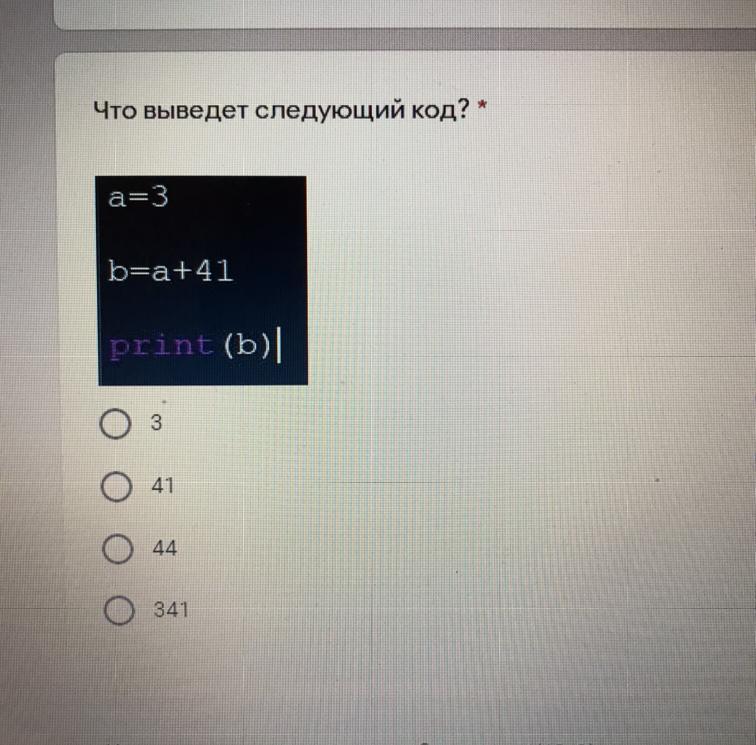Mark the option 341
The image size is (756, 745).
(x=119, y=610)
